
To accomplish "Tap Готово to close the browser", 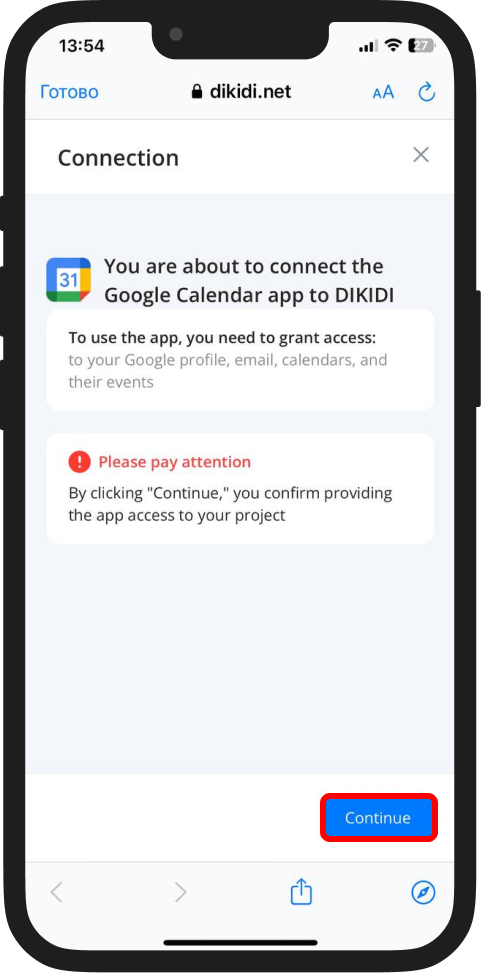I will (70, 92).
